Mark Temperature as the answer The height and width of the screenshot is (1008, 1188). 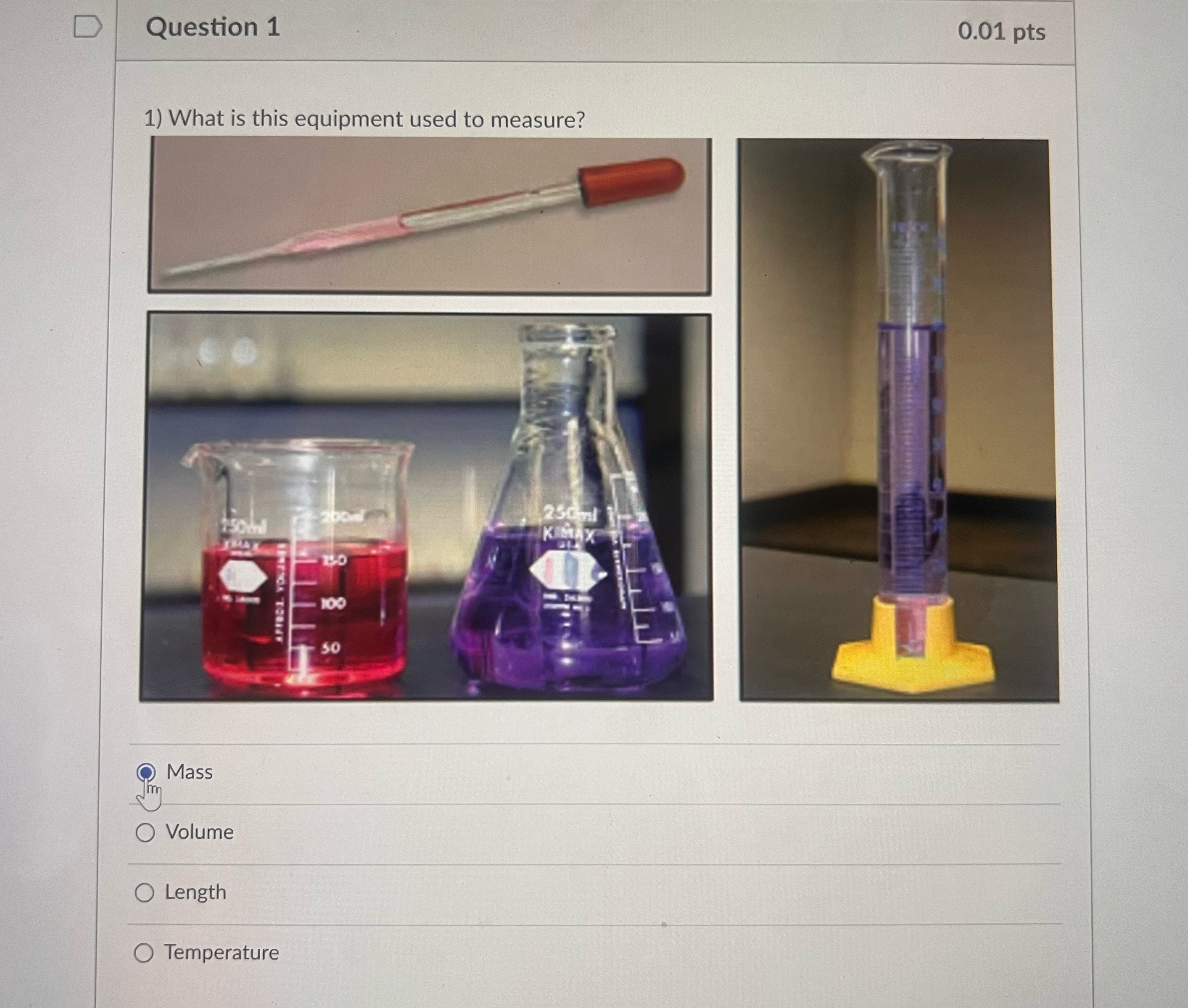(x=144, y=953)
